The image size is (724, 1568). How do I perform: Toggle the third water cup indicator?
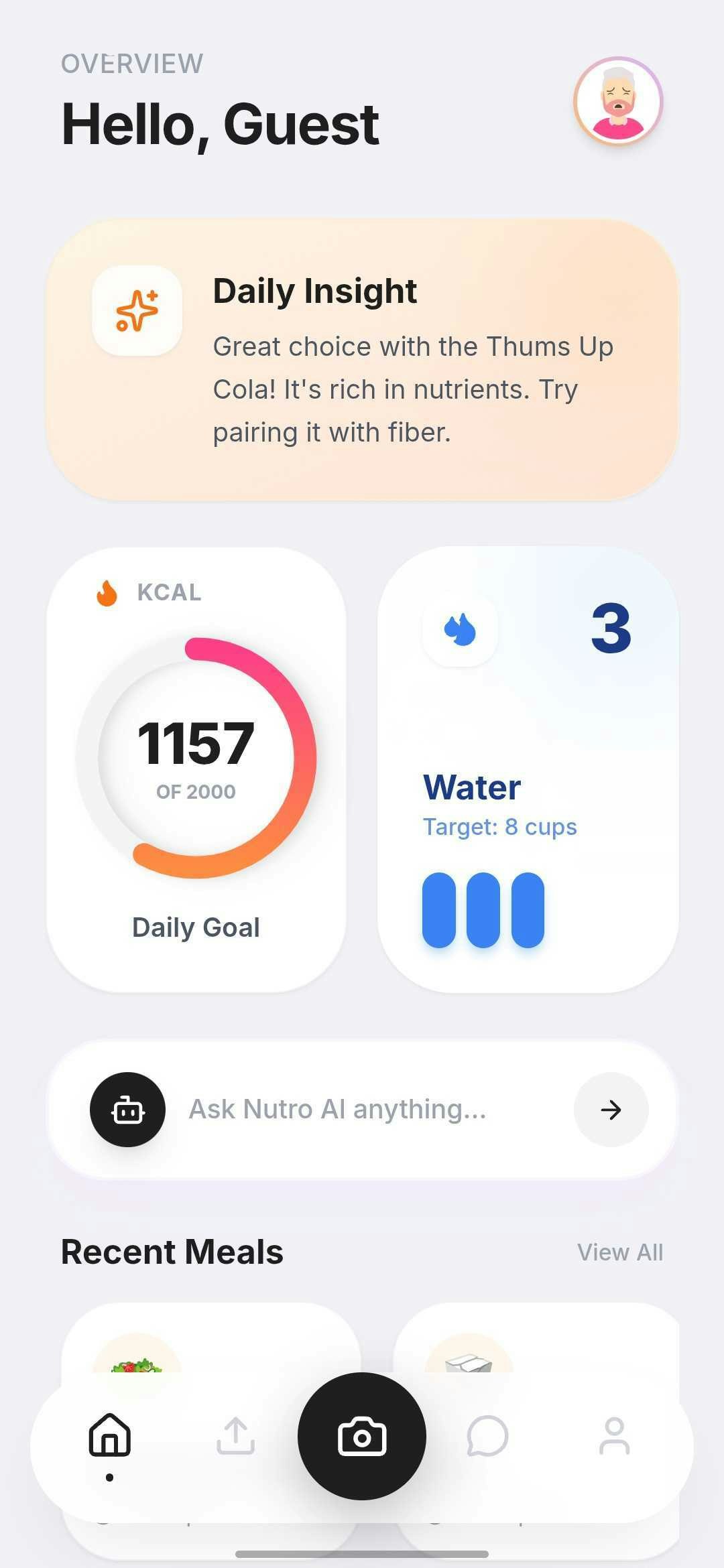[x=527, y=911]
